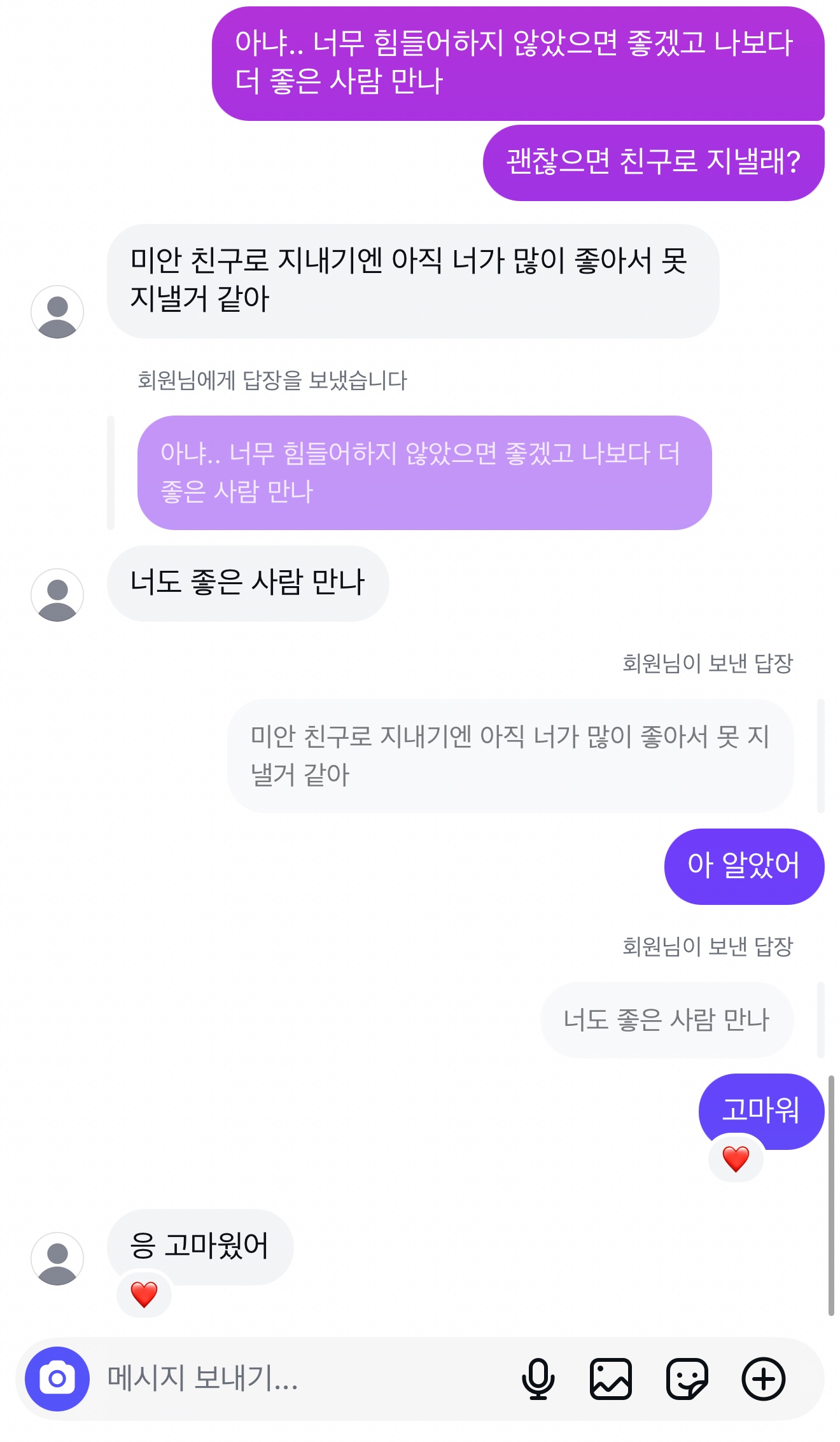Viewport: 840px width, 1442px height.
Task: Open the sender's profile beside 응 고마웠어
Action: 57,1259
